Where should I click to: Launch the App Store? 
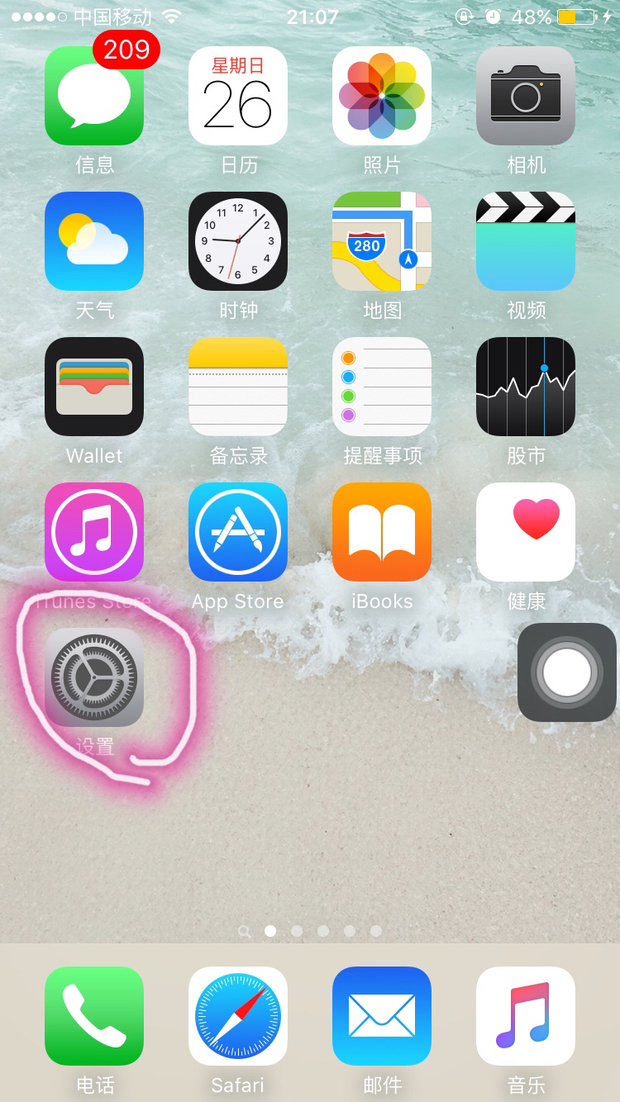point(238,532)
